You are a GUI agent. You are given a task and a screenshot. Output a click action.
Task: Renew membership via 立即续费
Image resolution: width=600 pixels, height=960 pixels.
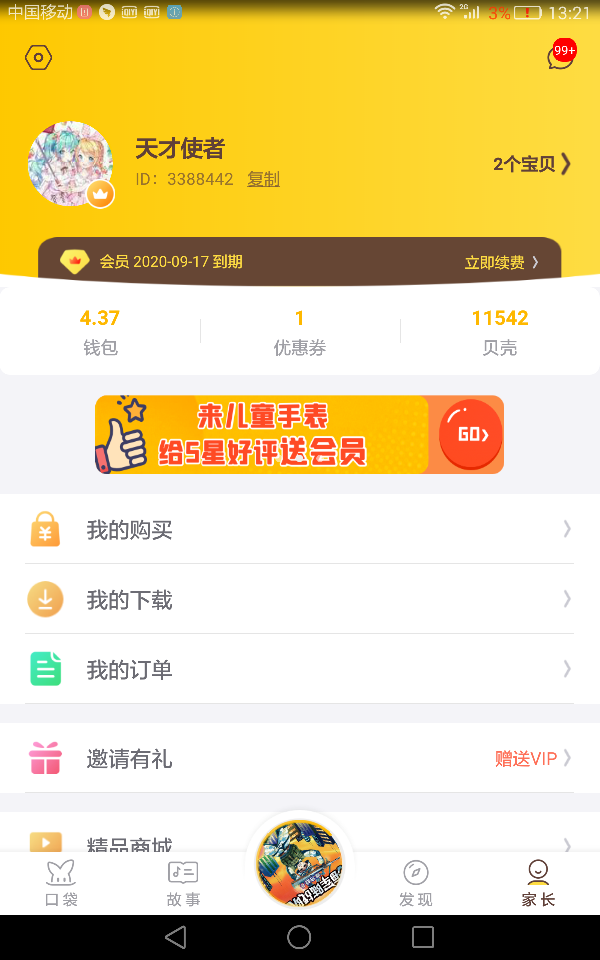[x=501, y=262]
